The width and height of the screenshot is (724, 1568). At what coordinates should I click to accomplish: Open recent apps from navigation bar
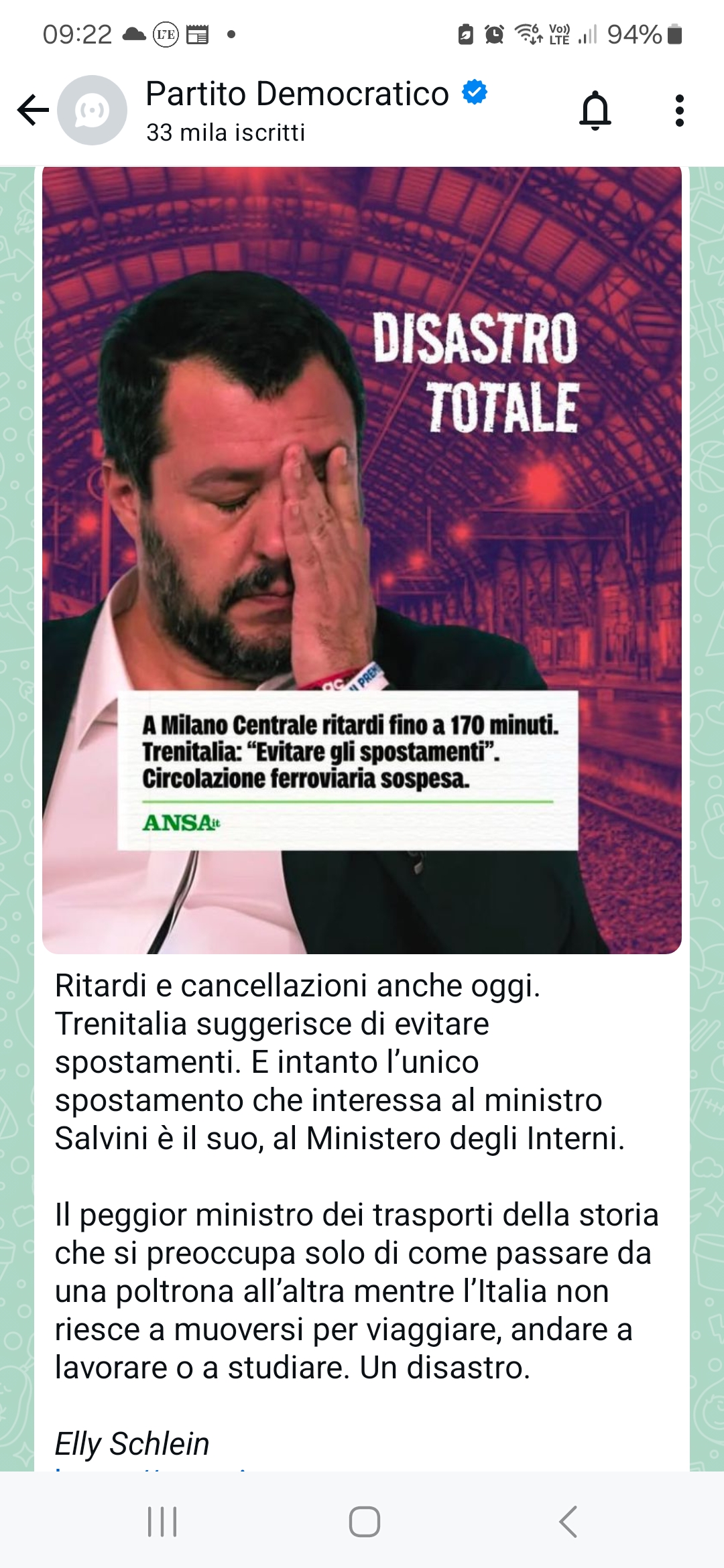coord(162,1521)
